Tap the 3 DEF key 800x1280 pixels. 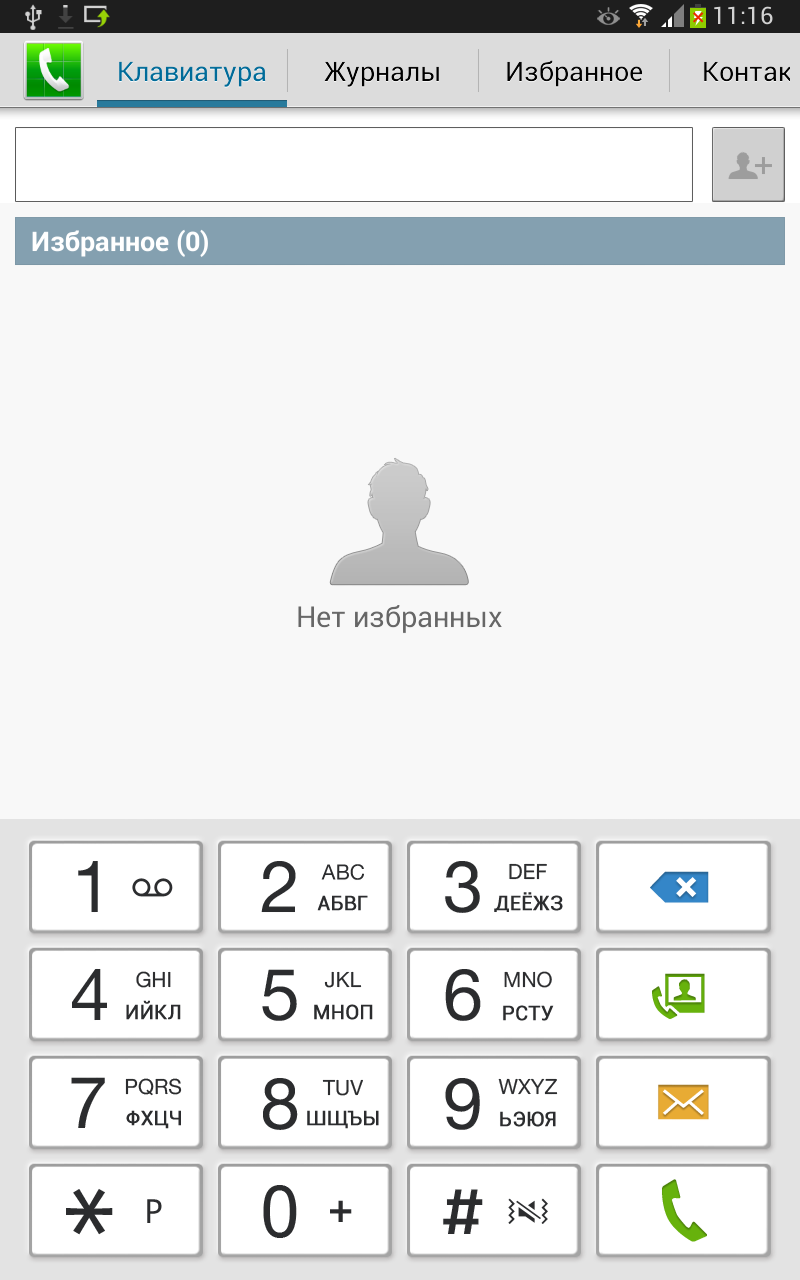[x=494, y=887]
